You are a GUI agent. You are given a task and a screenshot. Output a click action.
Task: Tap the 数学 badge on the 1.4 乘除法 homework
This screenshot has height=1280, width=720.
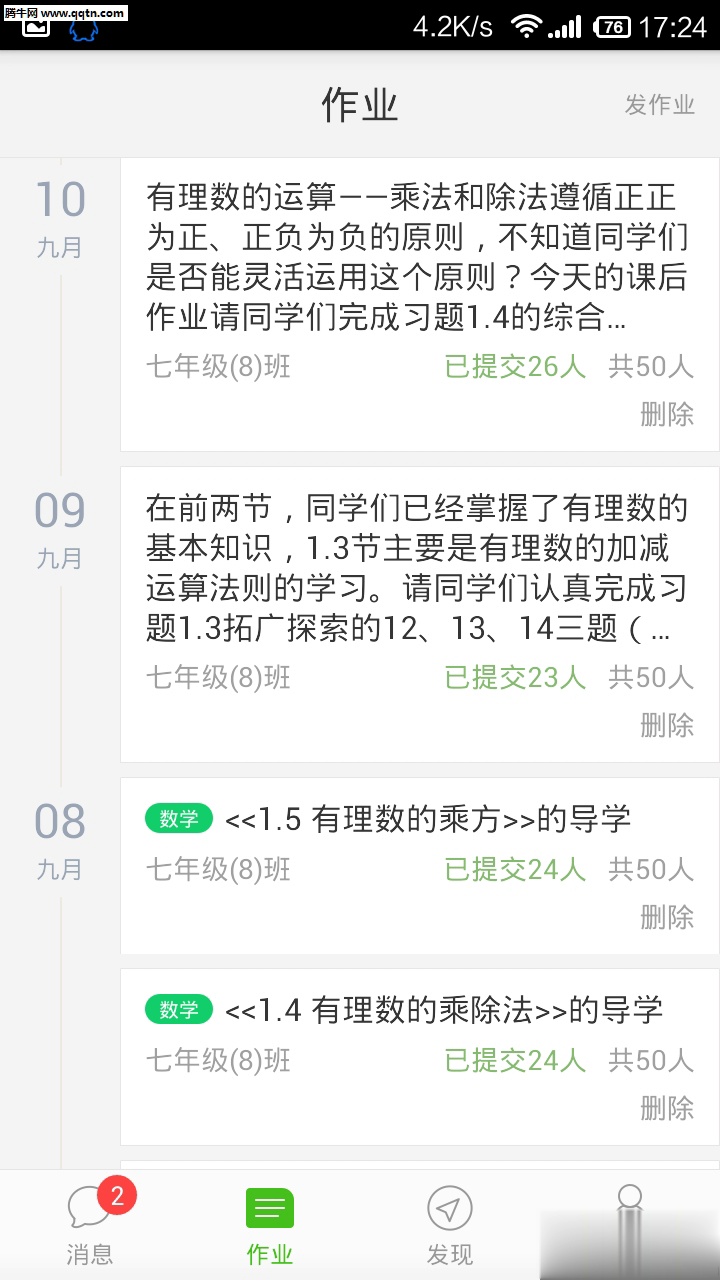point(178,1010)
